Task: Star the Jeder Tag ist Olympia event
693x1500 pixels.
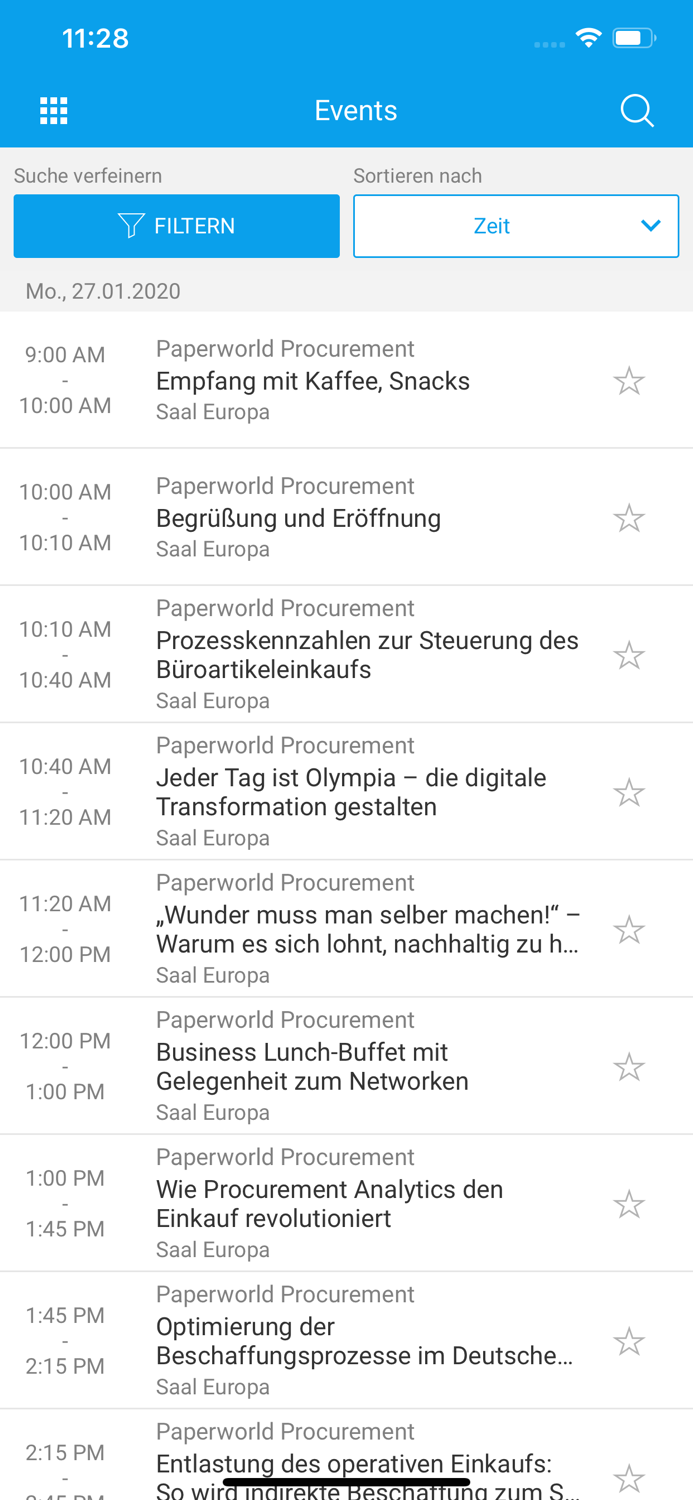Action: 629,792
